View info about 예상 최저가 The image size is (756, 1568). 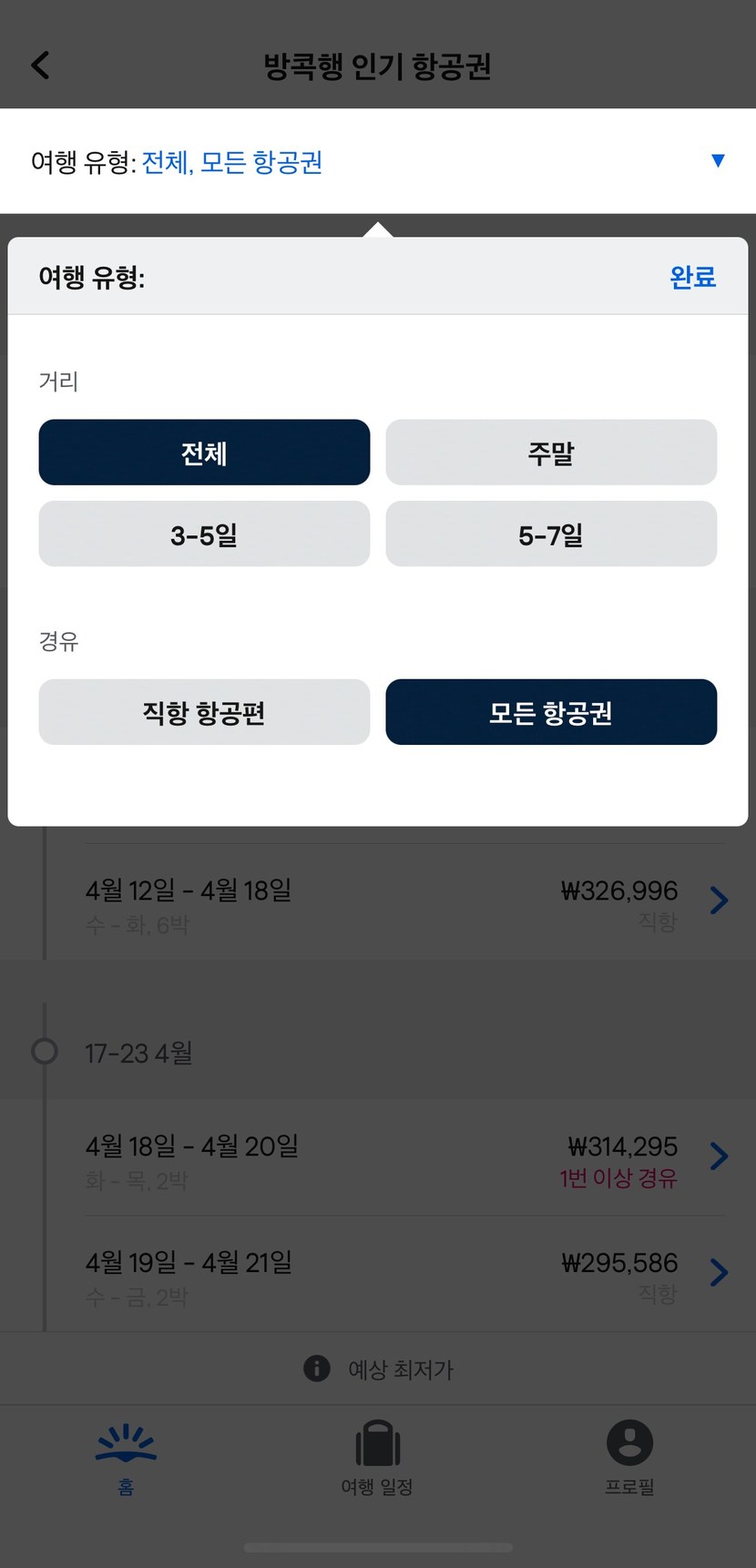[x=316, y=1369]
